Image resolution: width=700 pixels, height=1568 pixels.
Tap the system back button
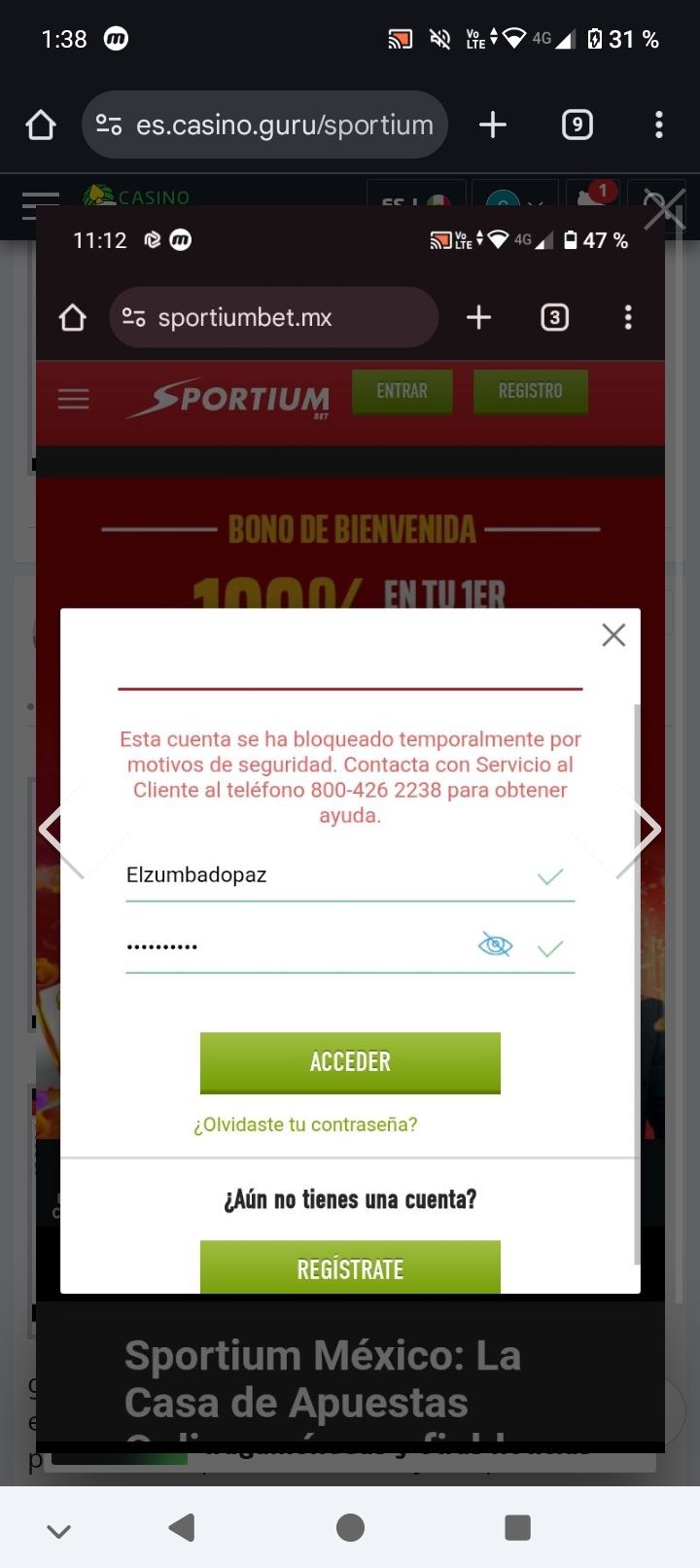[x=182, y=1528]
